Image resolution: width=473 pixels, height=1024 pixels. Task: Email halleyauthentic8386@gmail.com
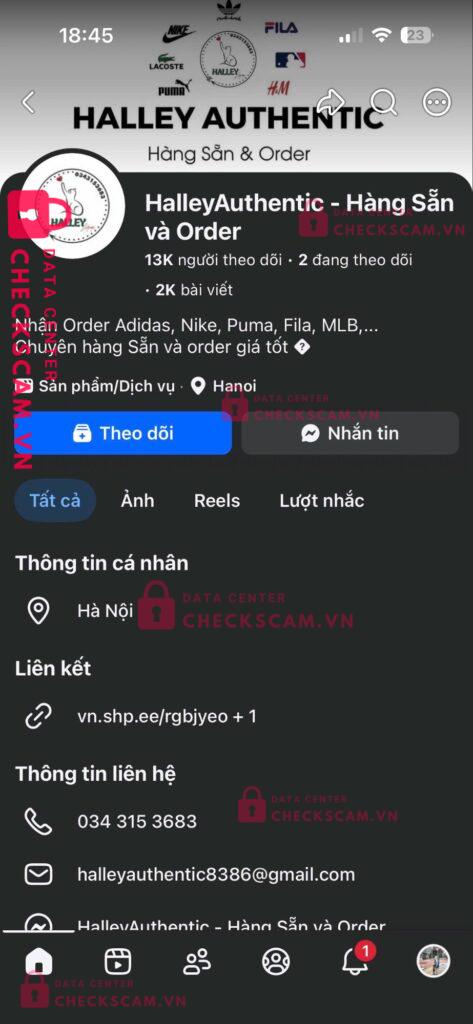(x=216, y=874)
